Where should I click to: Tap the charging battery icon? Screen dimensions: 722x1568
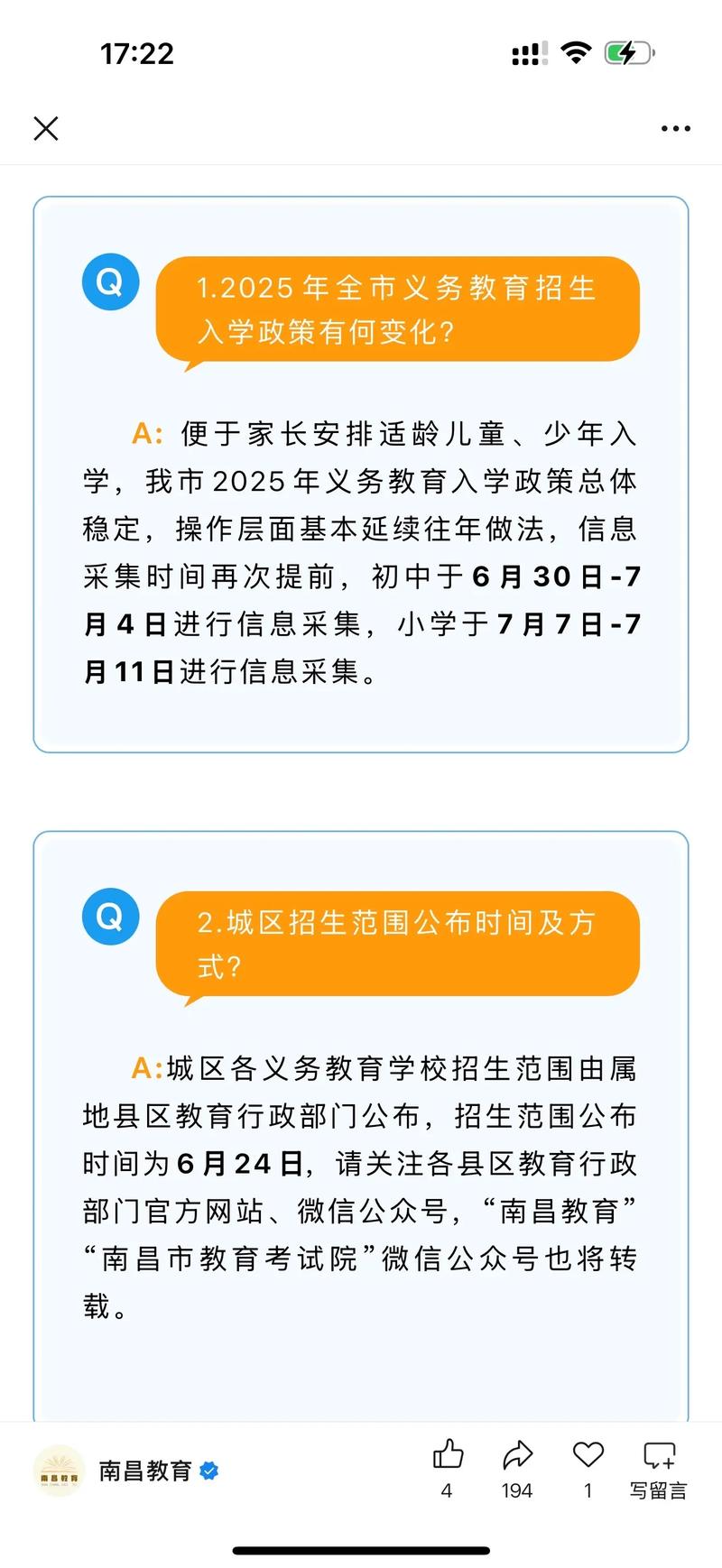point(625,52)
